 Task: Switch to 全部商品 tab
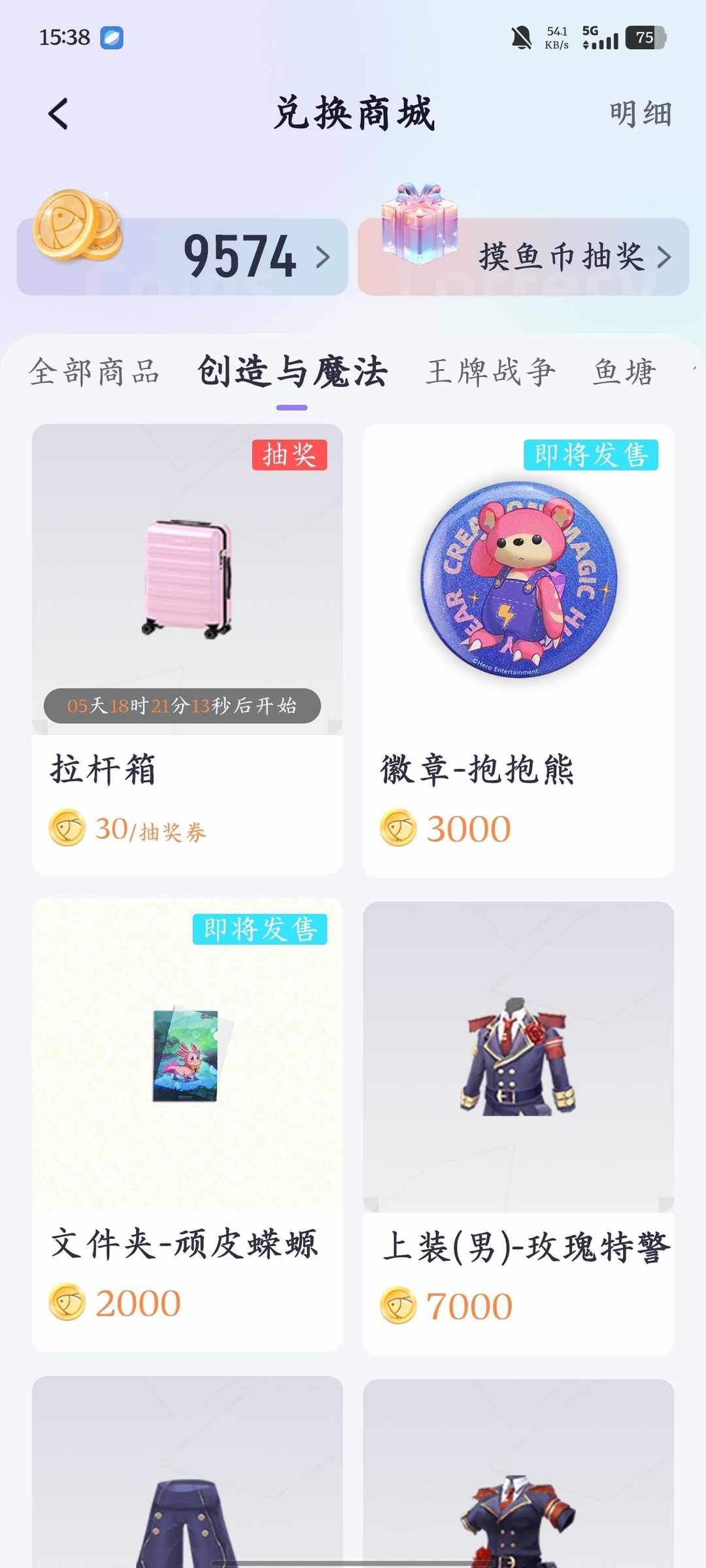[x=94, y=372]
